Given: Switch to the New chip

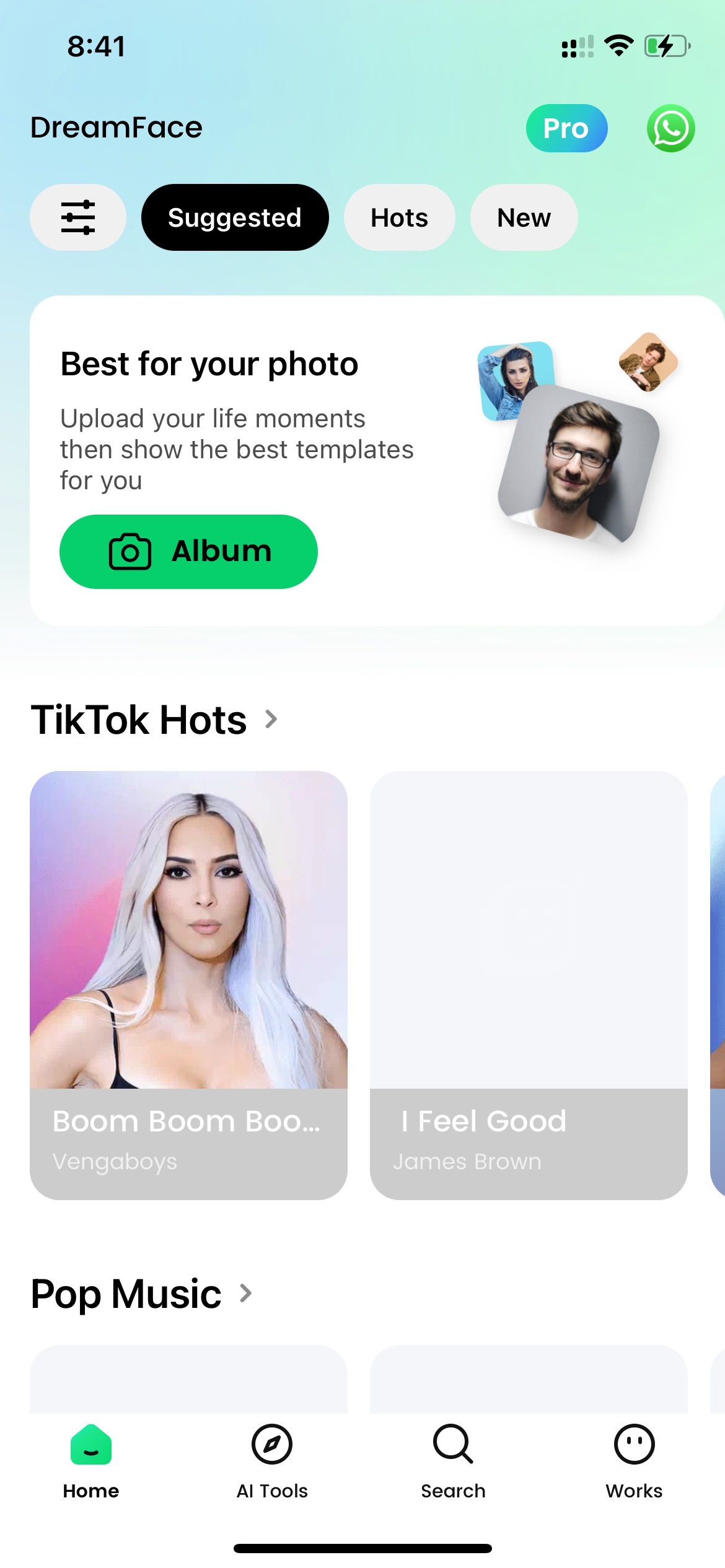Looking at the screenshot, I should (x=524, y=217).
